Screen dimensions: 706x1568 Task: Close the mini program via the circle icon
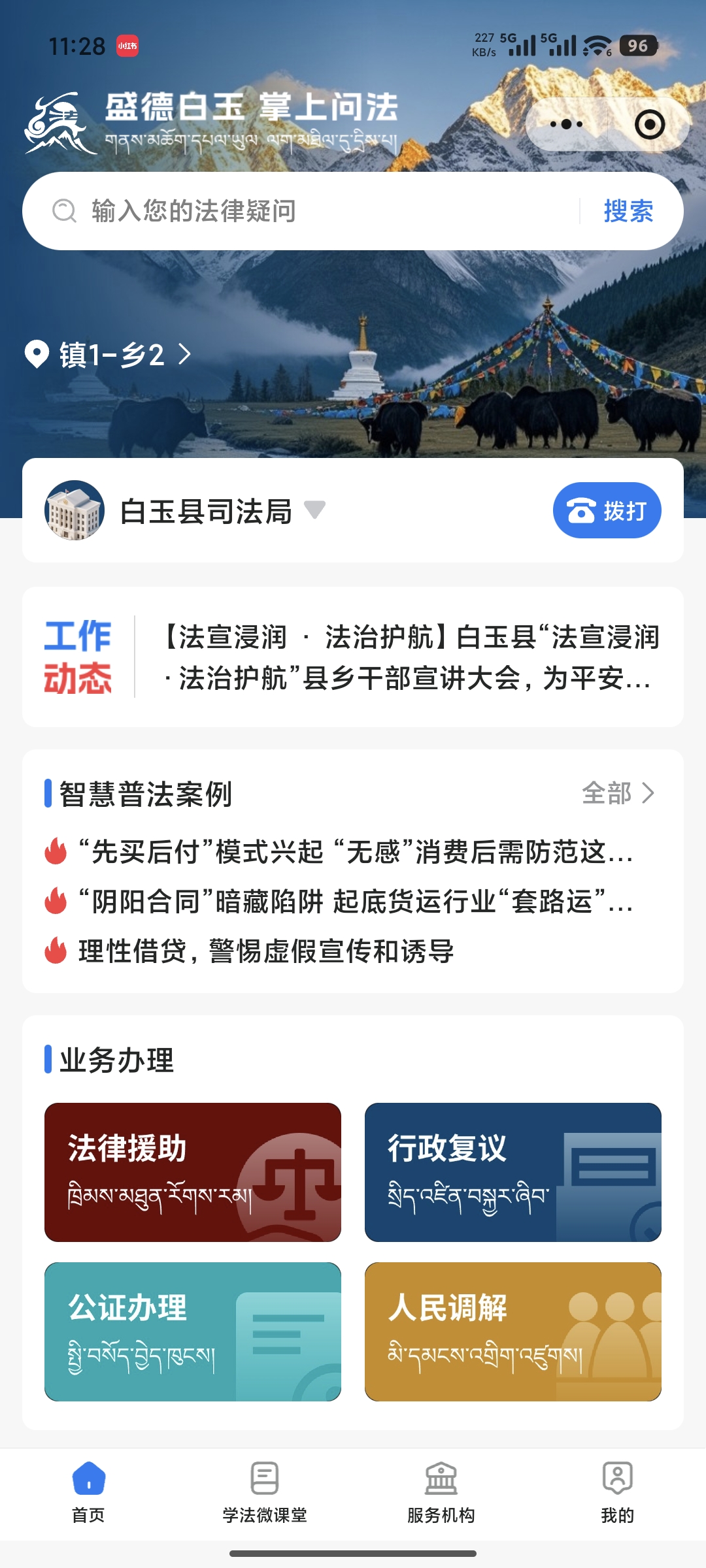pyautogui.click(x=649, y=124)
